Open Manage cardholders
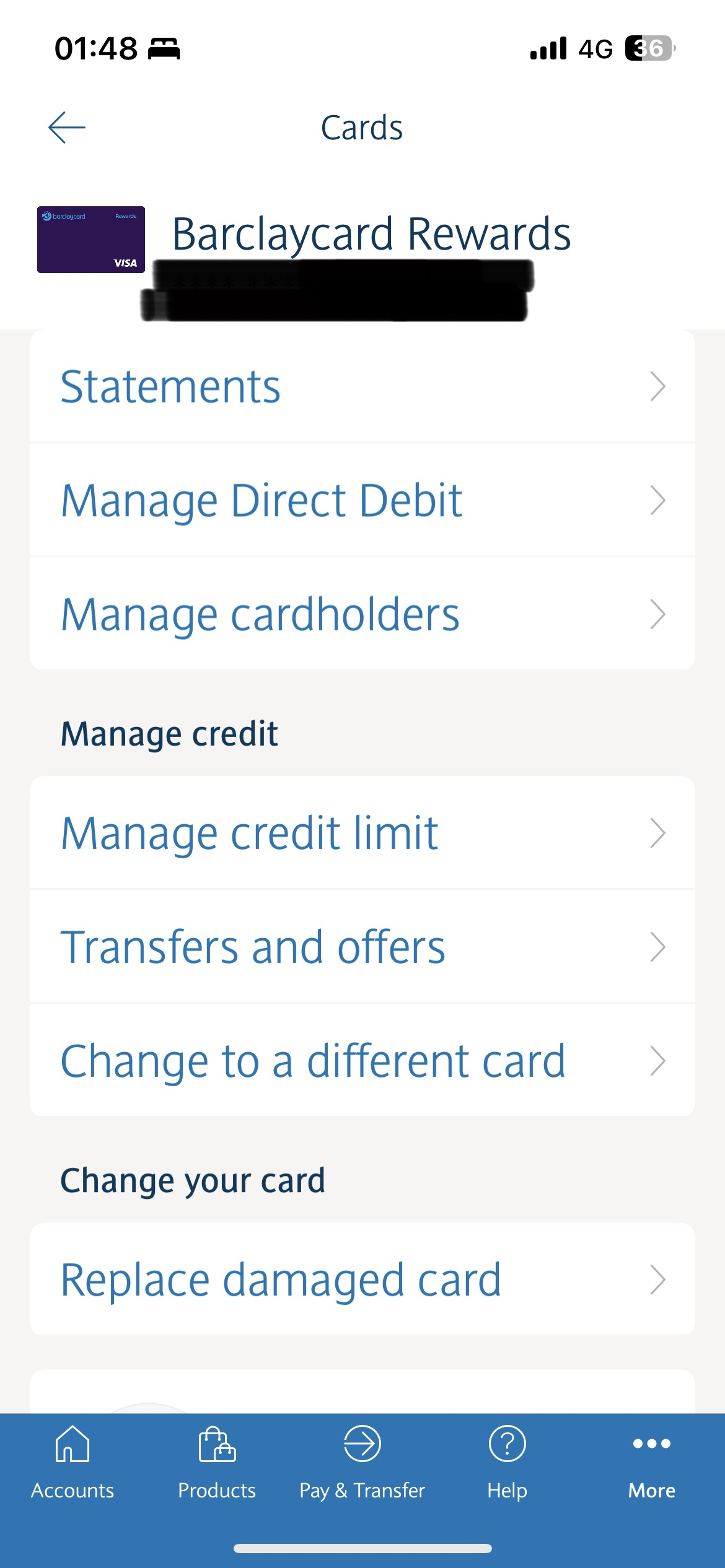 click(x=362, y=614)
